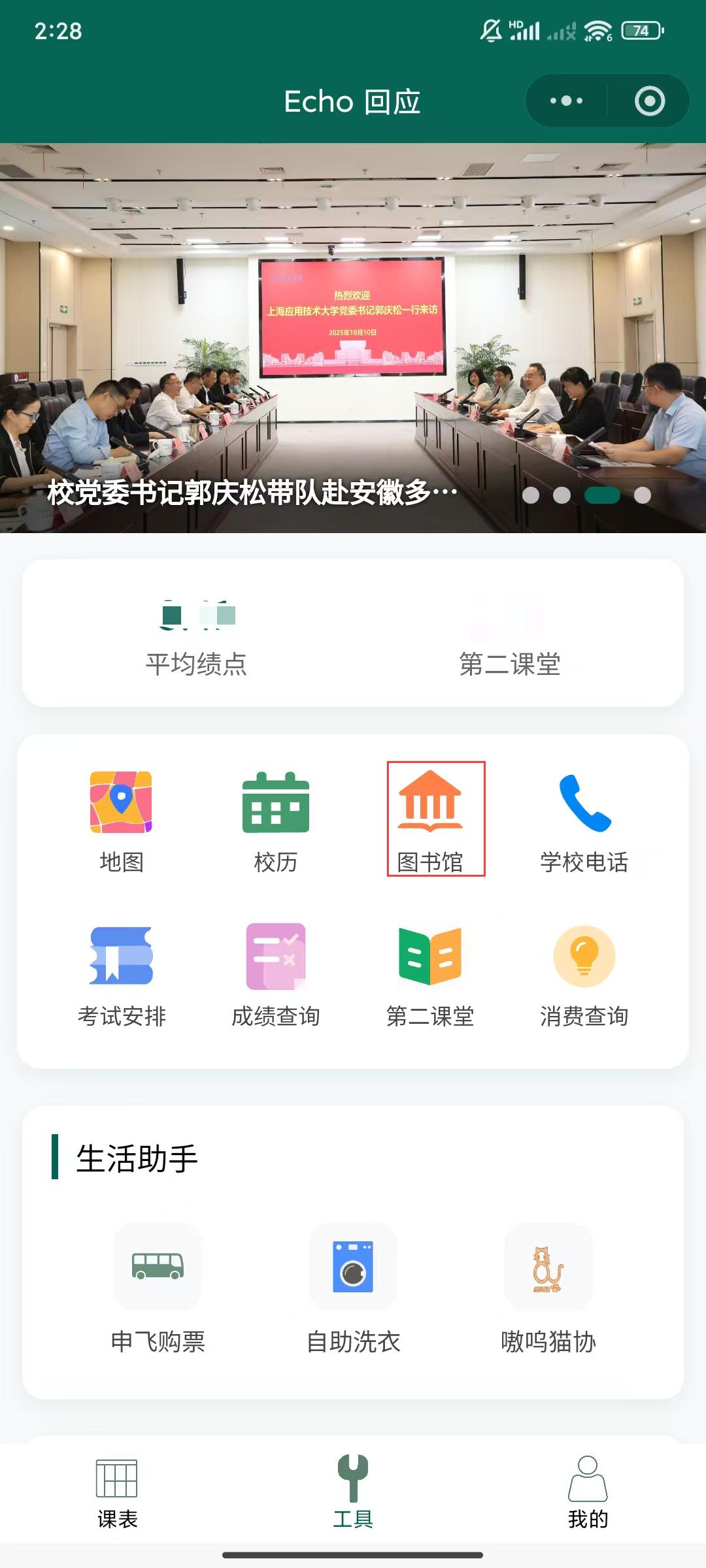Open 第二课堂 in the tools grid
The image size is (706, 1568).
(x=430, y=975)
